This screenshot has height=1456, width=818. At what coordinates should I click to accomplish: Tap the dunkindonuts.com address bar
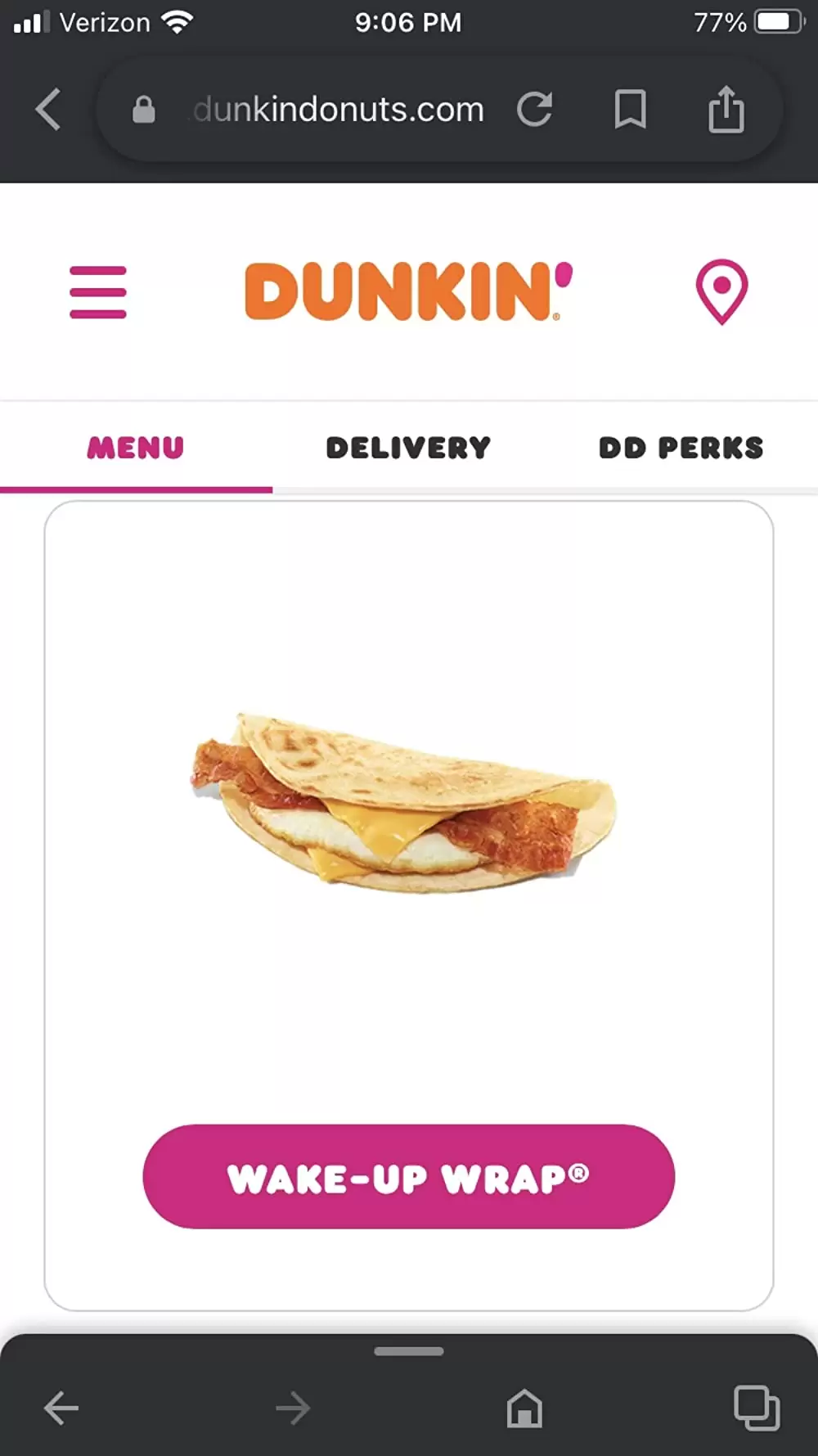point(338,110)
